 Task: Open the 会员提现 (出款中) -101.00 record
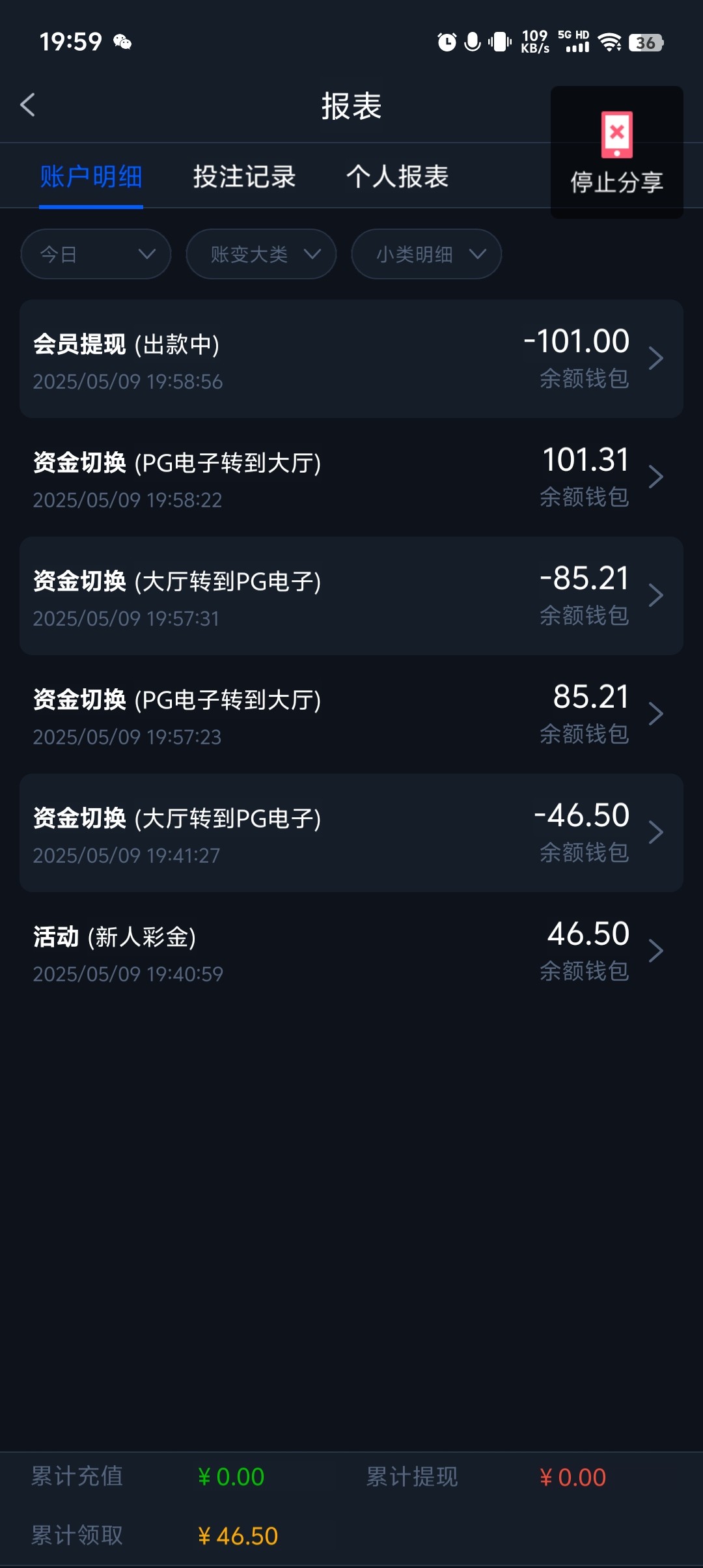tap(351, 359)
